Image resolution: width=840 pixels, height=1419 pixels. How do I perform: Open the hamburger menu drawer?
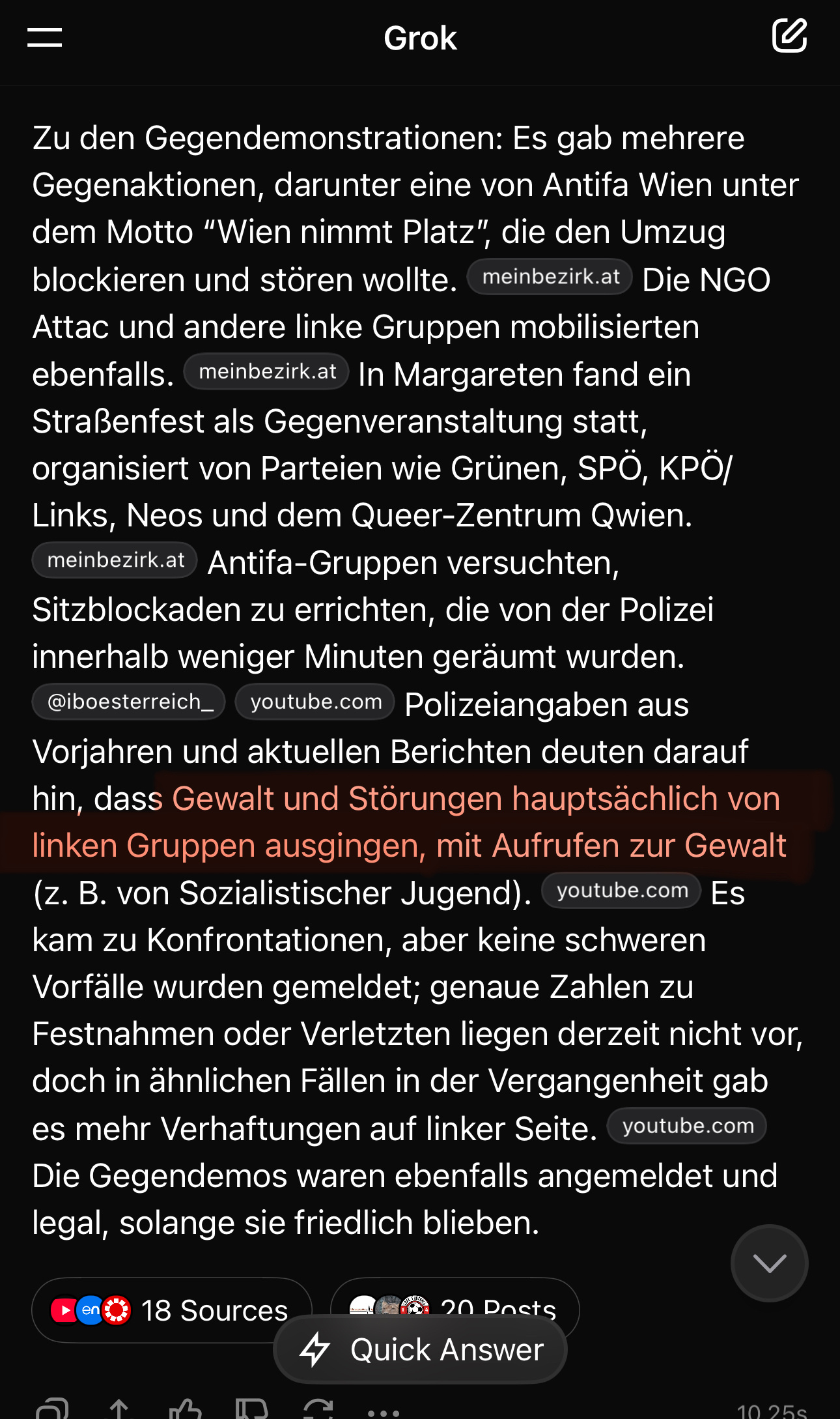coord(44,38)
